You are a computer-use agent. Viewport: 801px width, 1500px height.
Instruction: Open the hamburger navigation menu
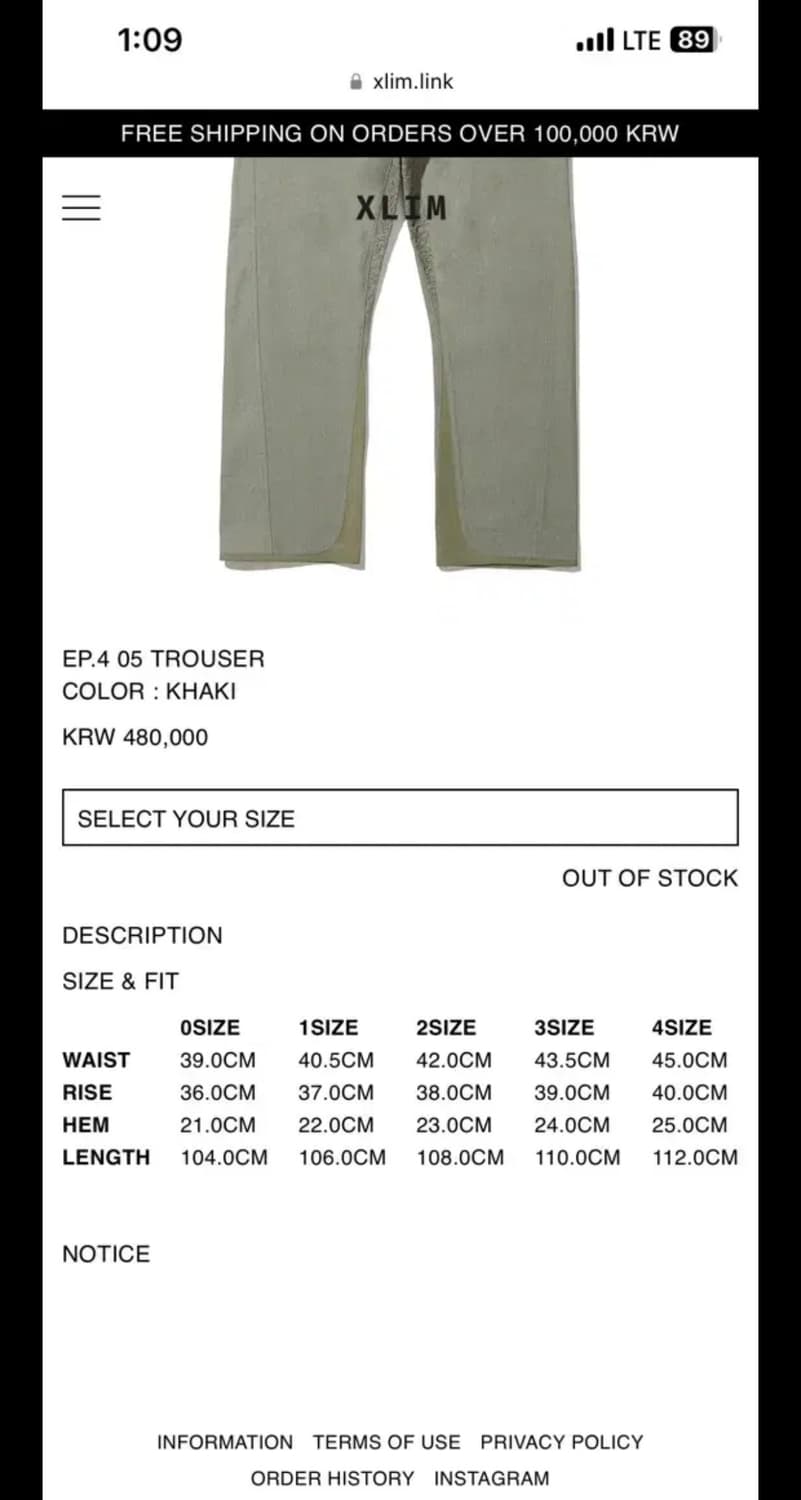81,206
